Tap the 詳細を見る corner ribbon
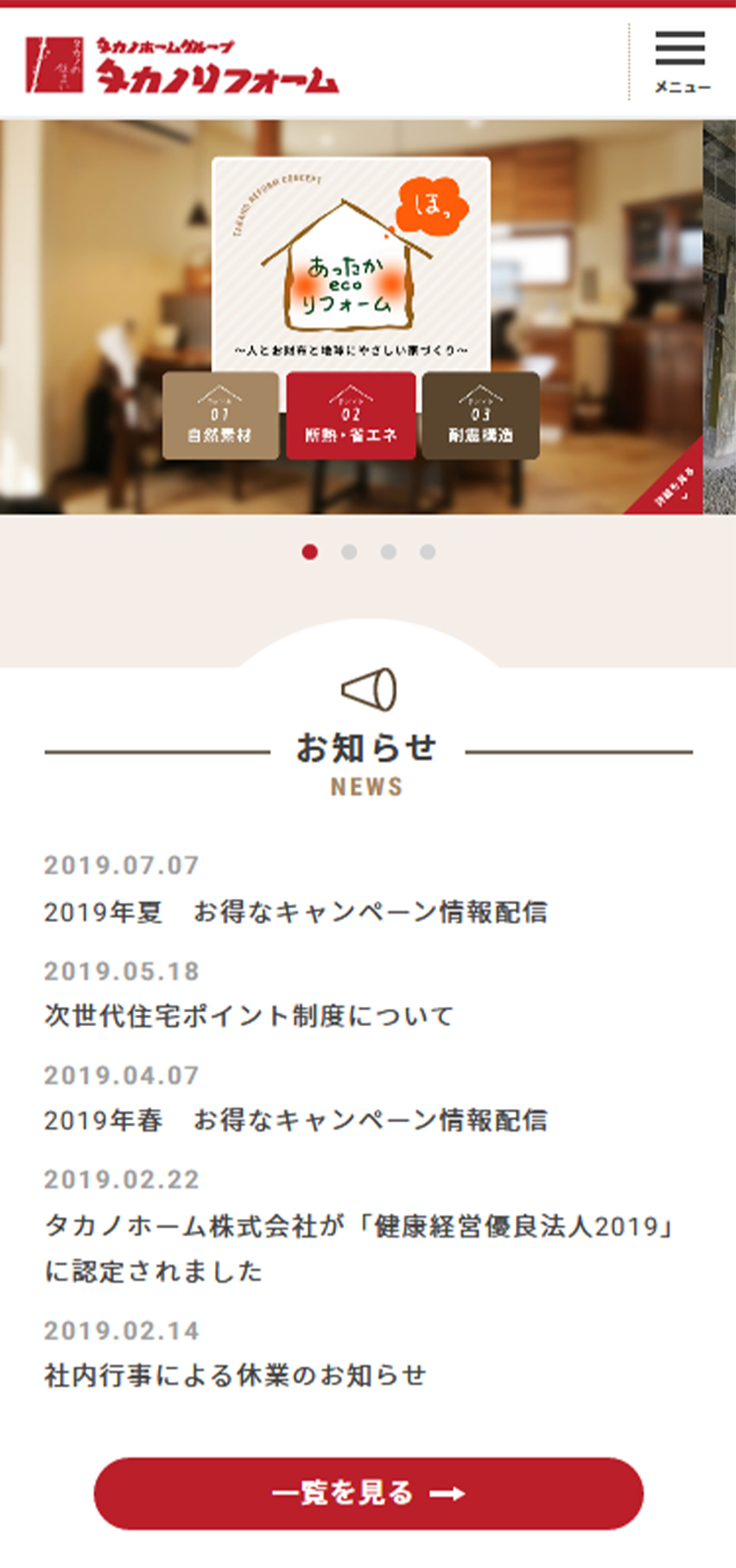This screenshot has width=736, height=1568. tap(676, 486)
